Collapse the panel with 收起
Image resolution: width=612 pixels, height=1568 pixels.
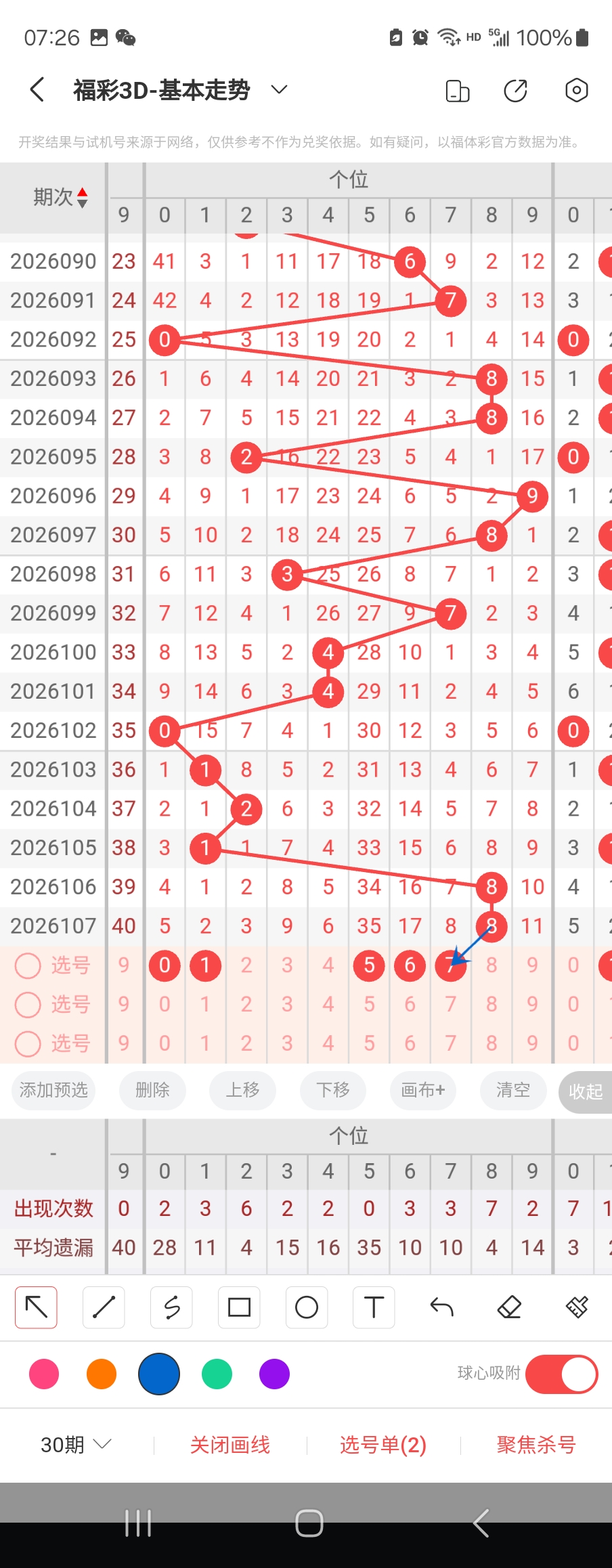pos(585,1091)
